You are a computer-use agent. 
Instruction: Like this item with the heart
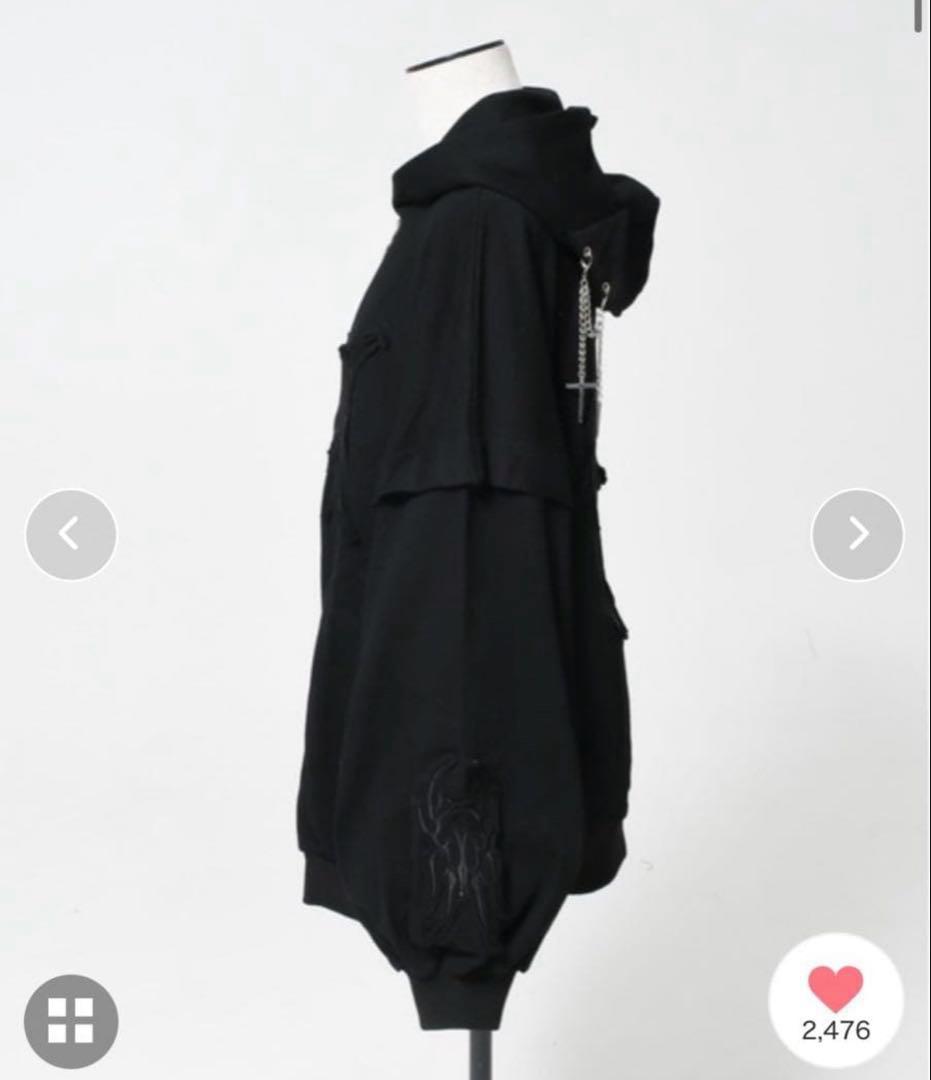835,990
